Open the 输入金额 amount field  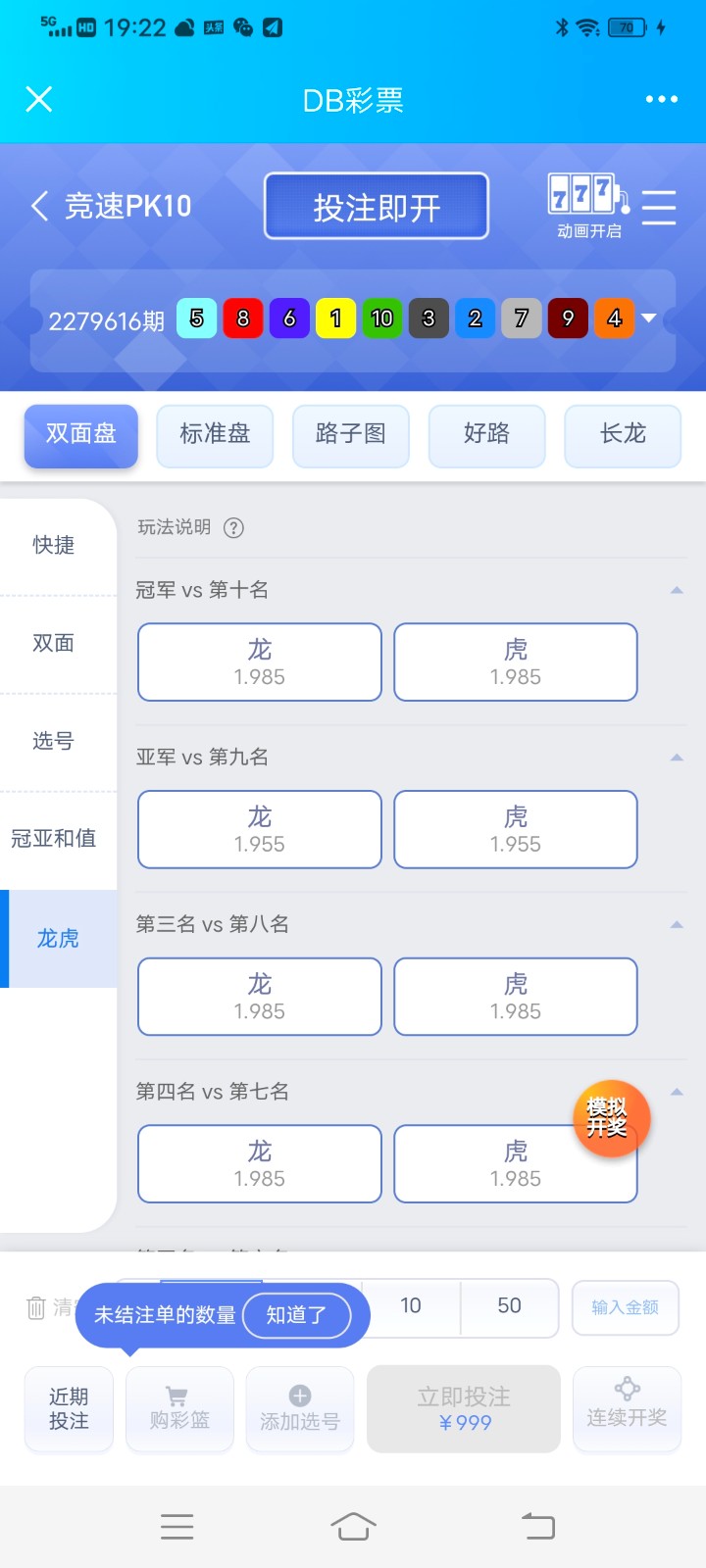[626, 1307]
